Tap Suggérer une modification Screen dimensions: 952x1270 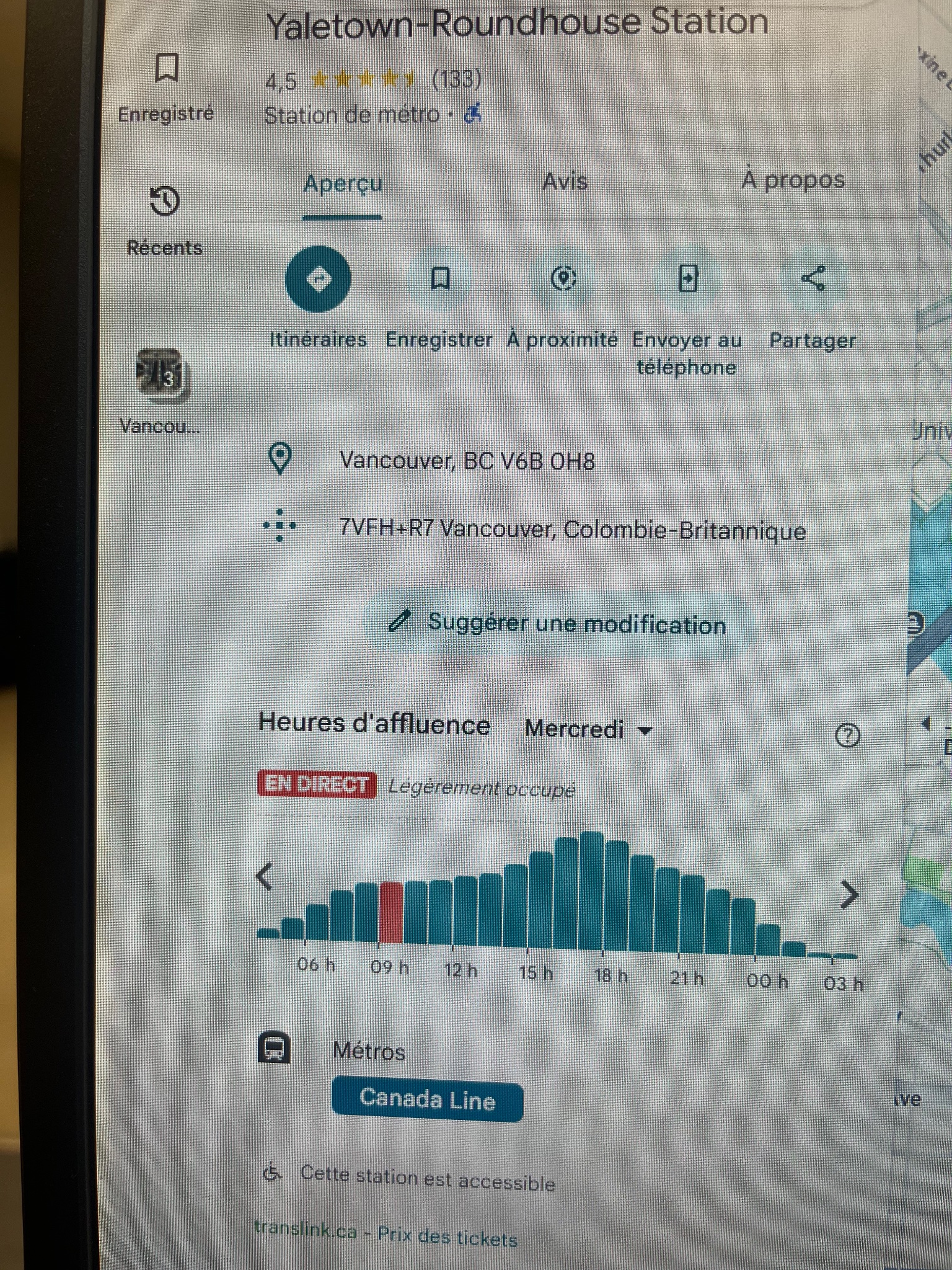click(x=557, y=624)
